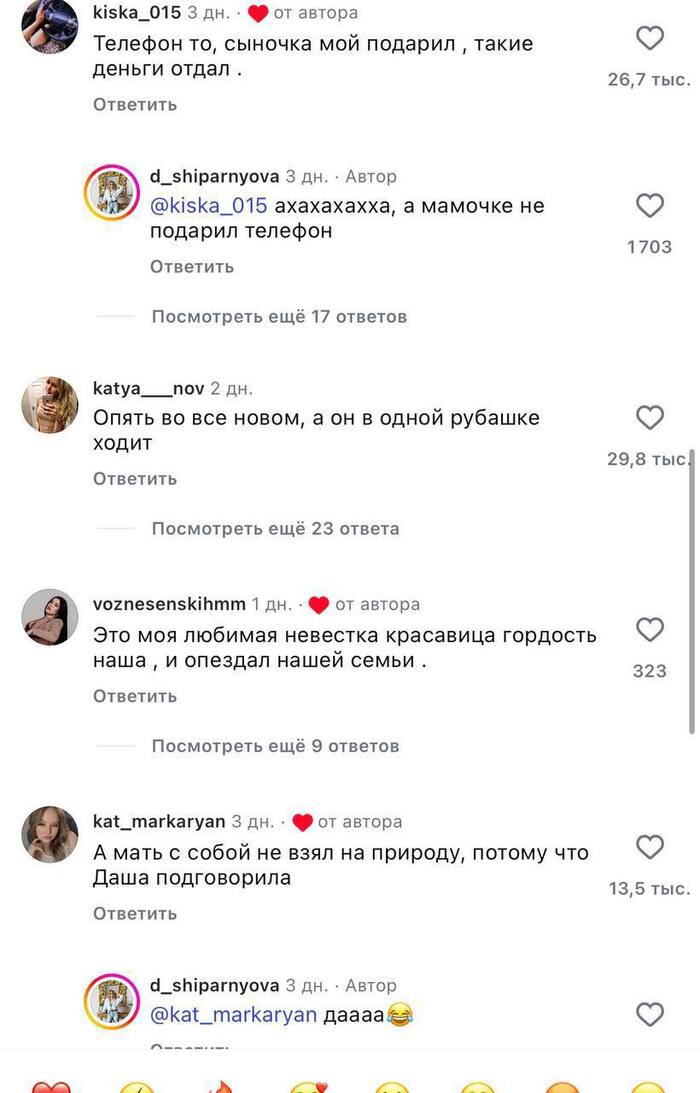Open katya___nov's profile avatar
Viewport: 700px width, 1093px height.
50,405
